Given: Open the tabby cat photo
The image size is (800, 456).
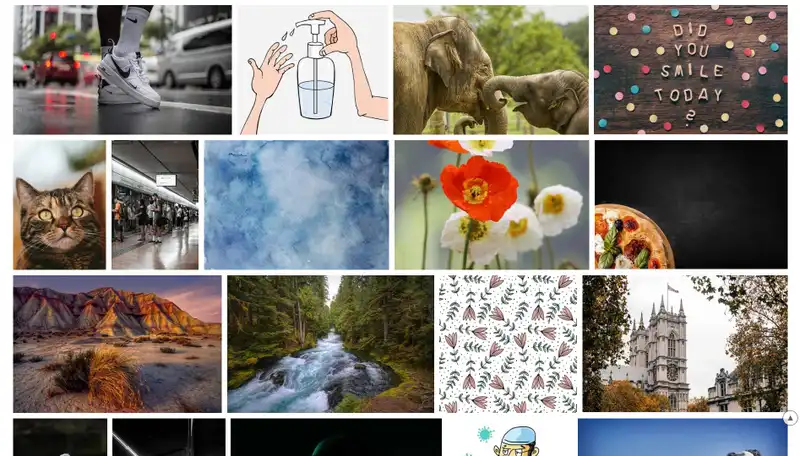Looking at the screenshot, I should coord(59,205).
